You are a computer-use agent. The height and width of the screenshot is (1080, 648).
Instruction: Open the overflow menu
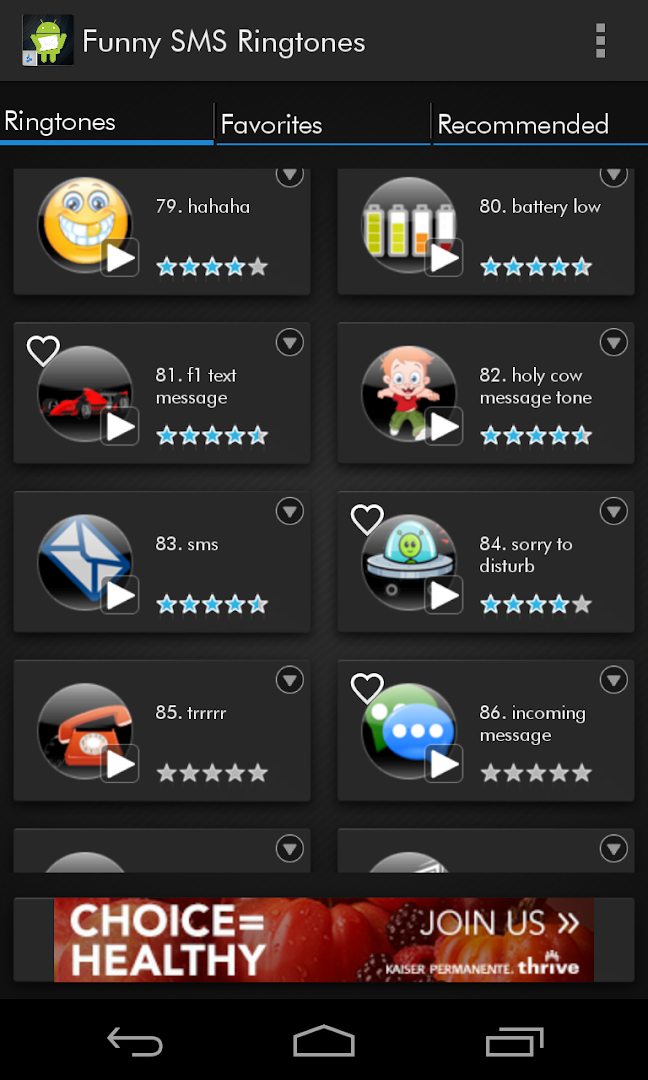[x=600, y=41]
